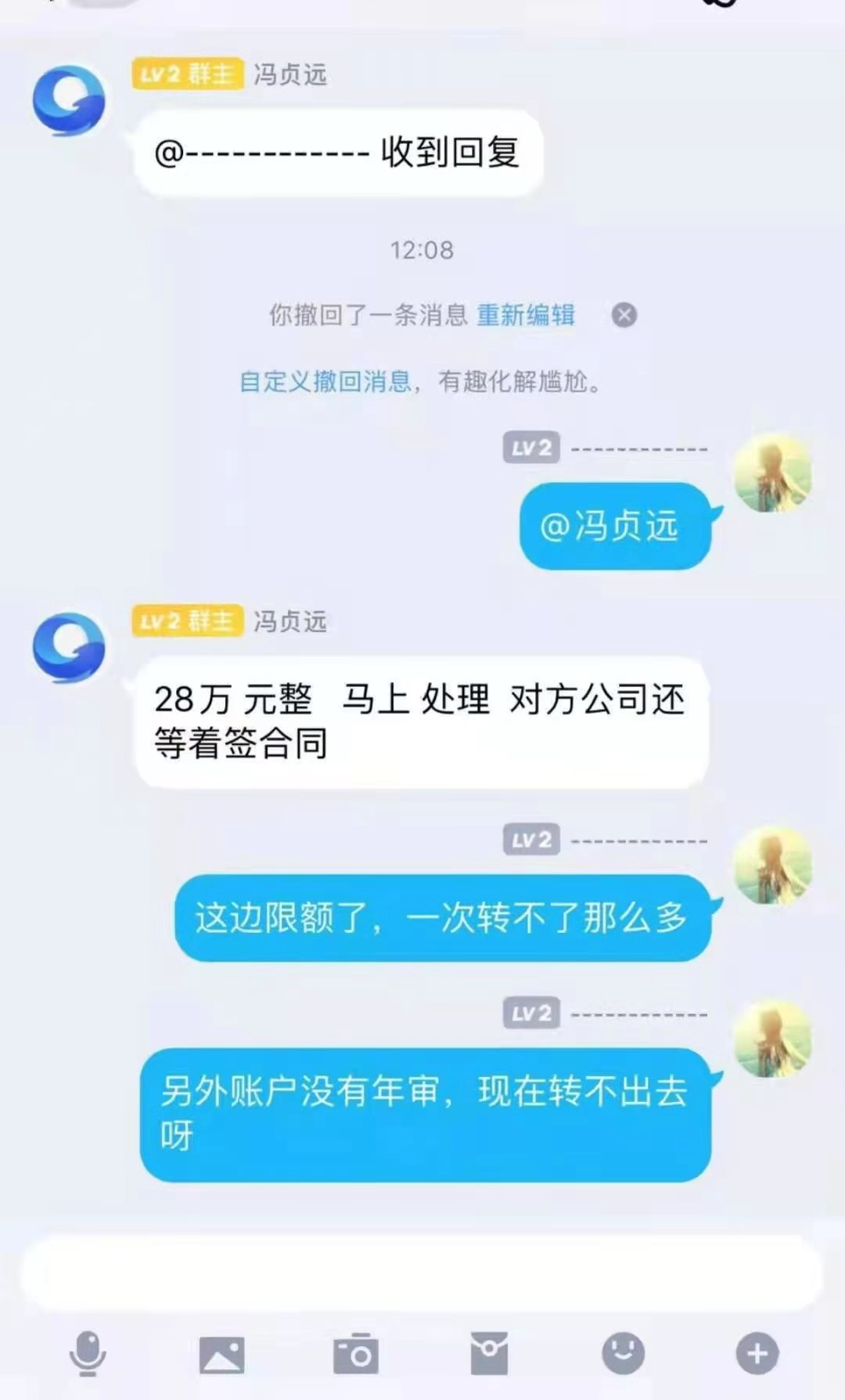Open the camera to take a photo

[x=356, y=1354]
